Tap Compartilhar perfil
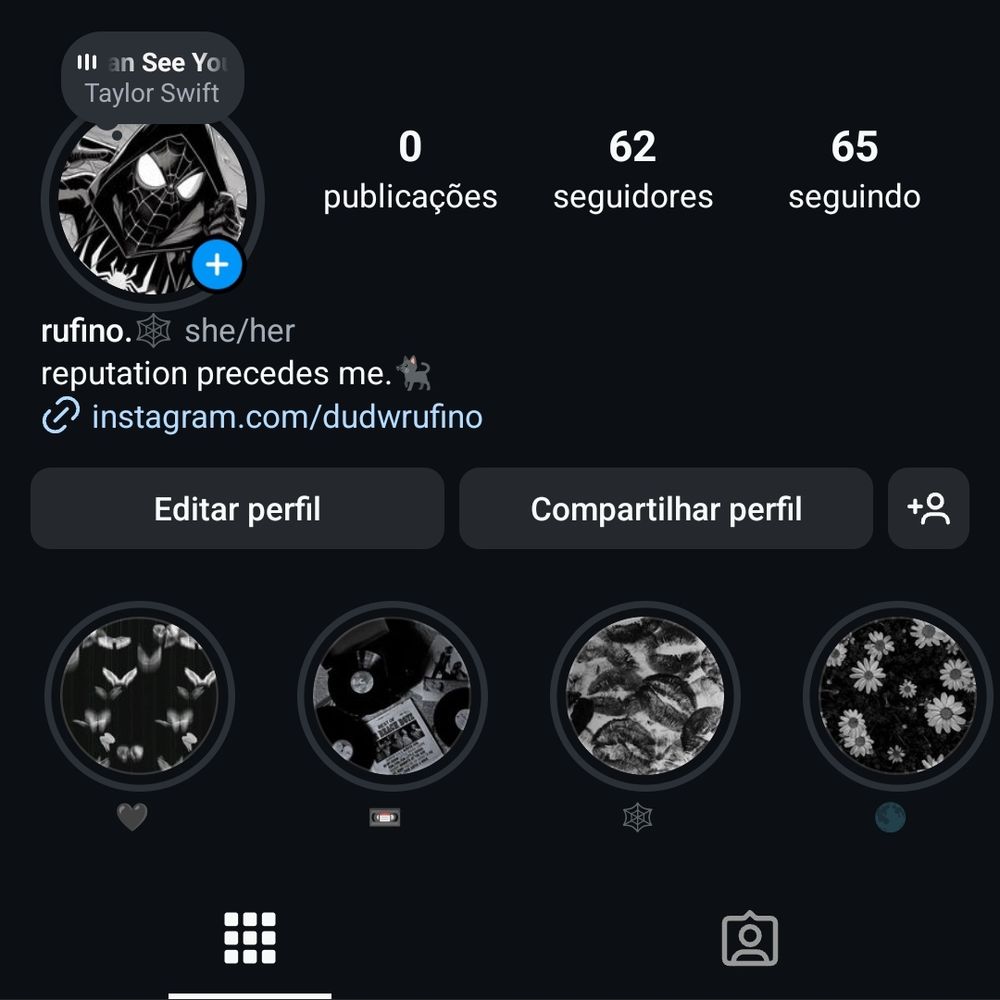The image size is (1000, 1000). [666, 509]
